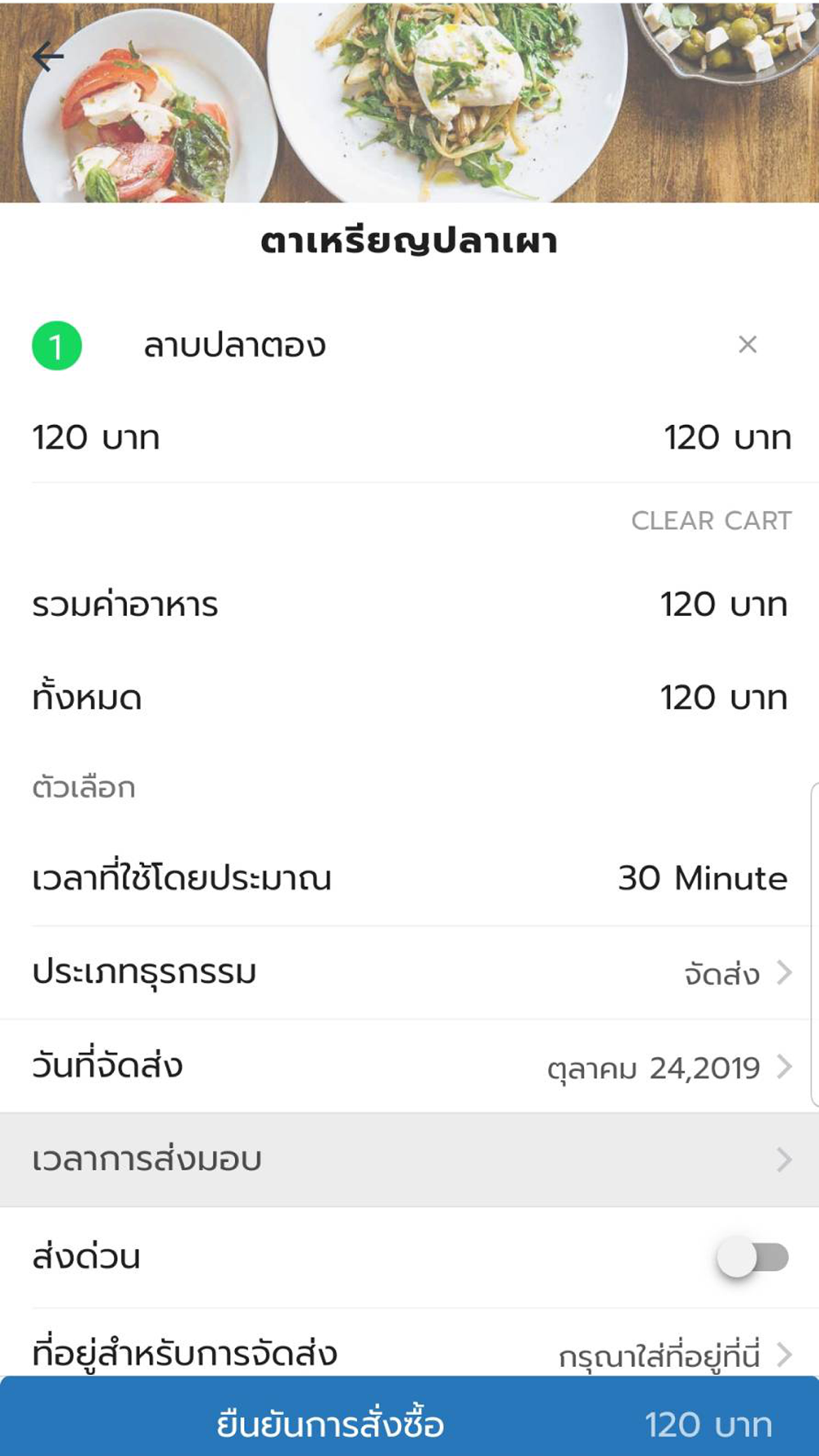The image size is (819, 1456).
Task: Tap CLEAR CART to empty the cart
Action: (711, 521)
